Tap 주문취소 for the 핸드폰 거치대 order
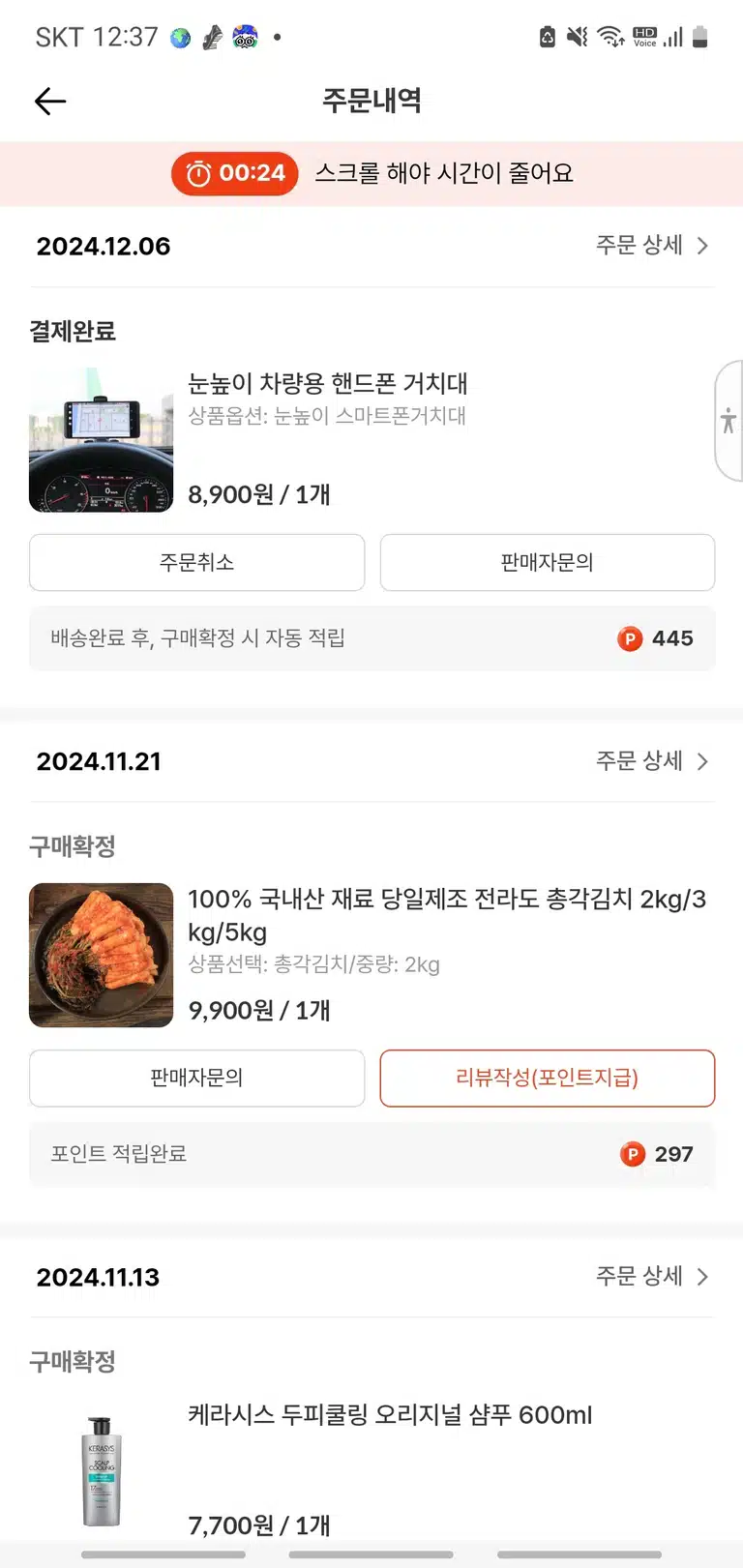 click(197, 562)
